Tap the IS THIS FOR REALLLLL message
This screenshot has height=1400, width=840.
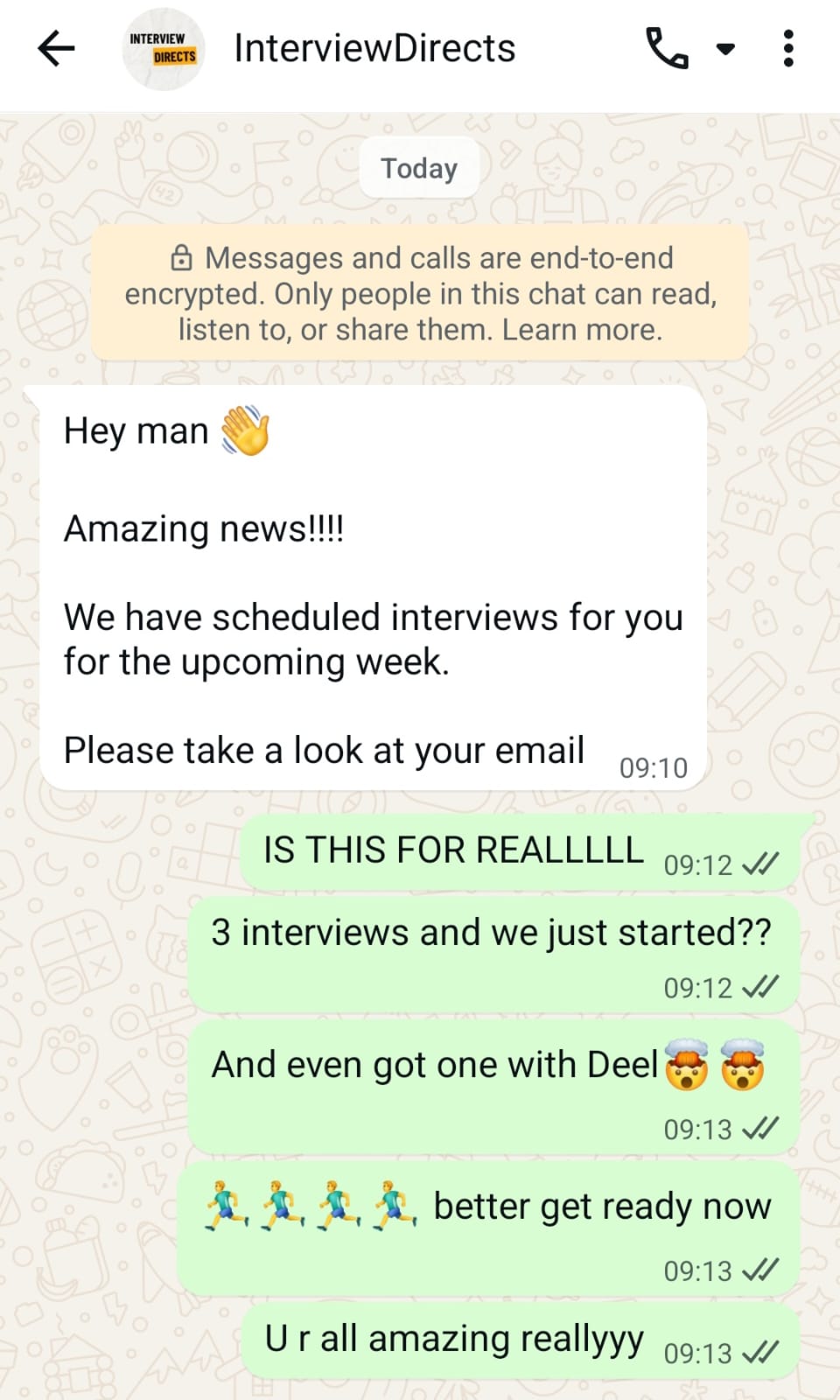pyautogui.click(x=451, y=848)
